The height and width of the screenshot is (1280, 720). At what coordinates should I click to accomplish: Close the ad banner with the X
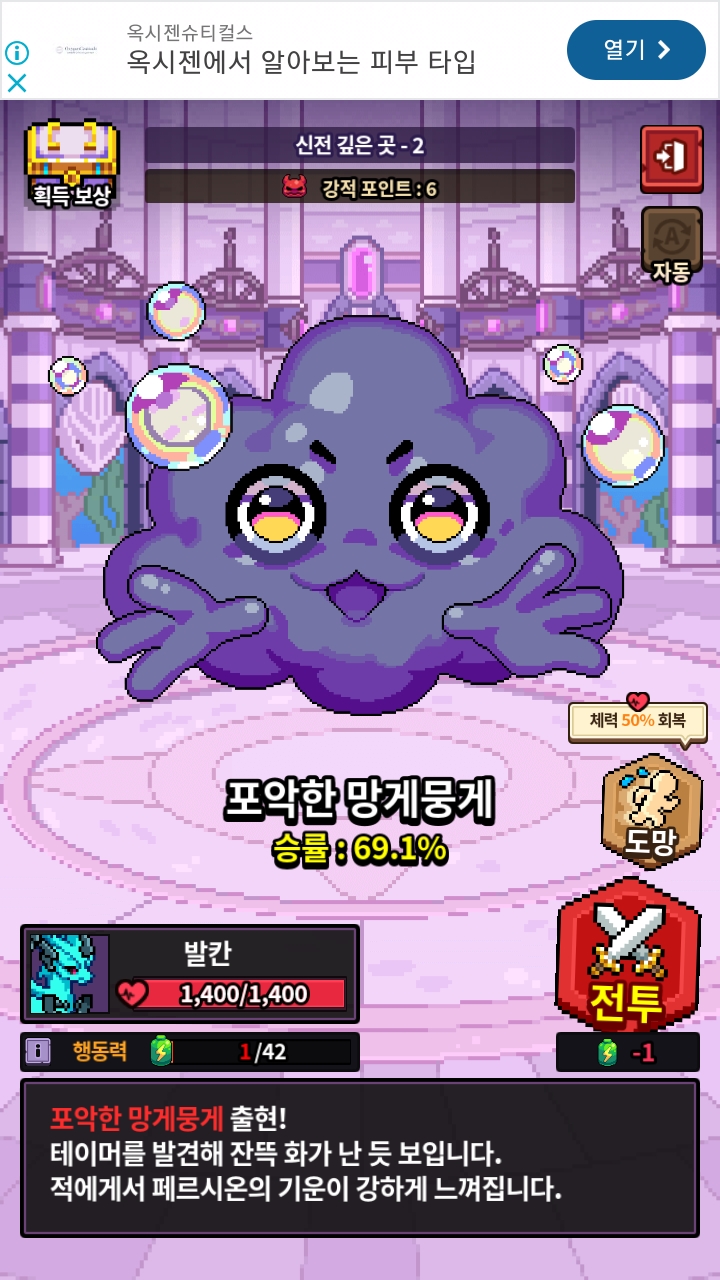(17, 83)
